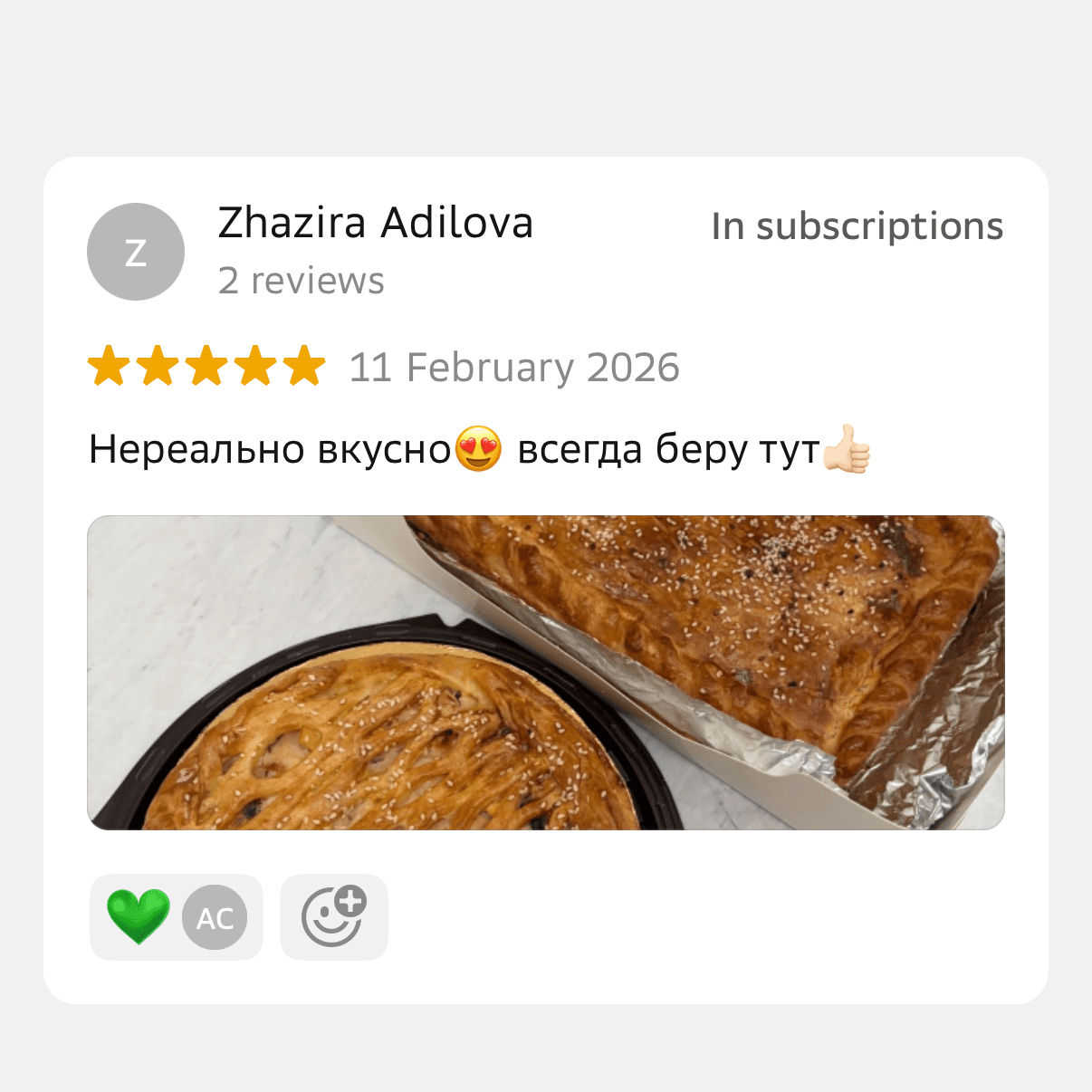1092x1092 pixels.
Task: Open Zhazira Adilova's profile avatar
Action: pos(136,252)
